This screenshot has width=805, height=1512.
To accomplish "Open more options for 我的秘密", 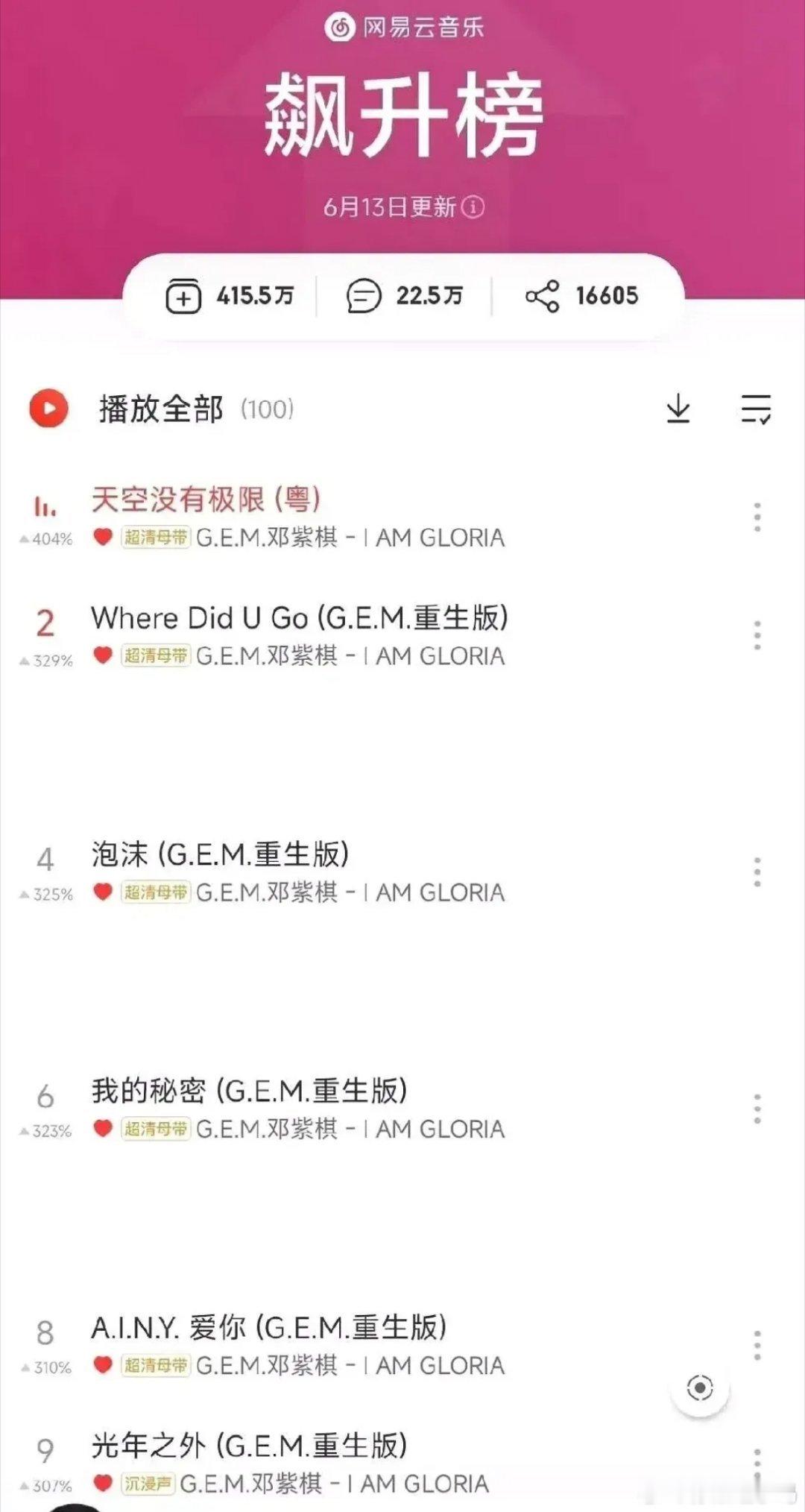I will click(x=757, y=1109).
